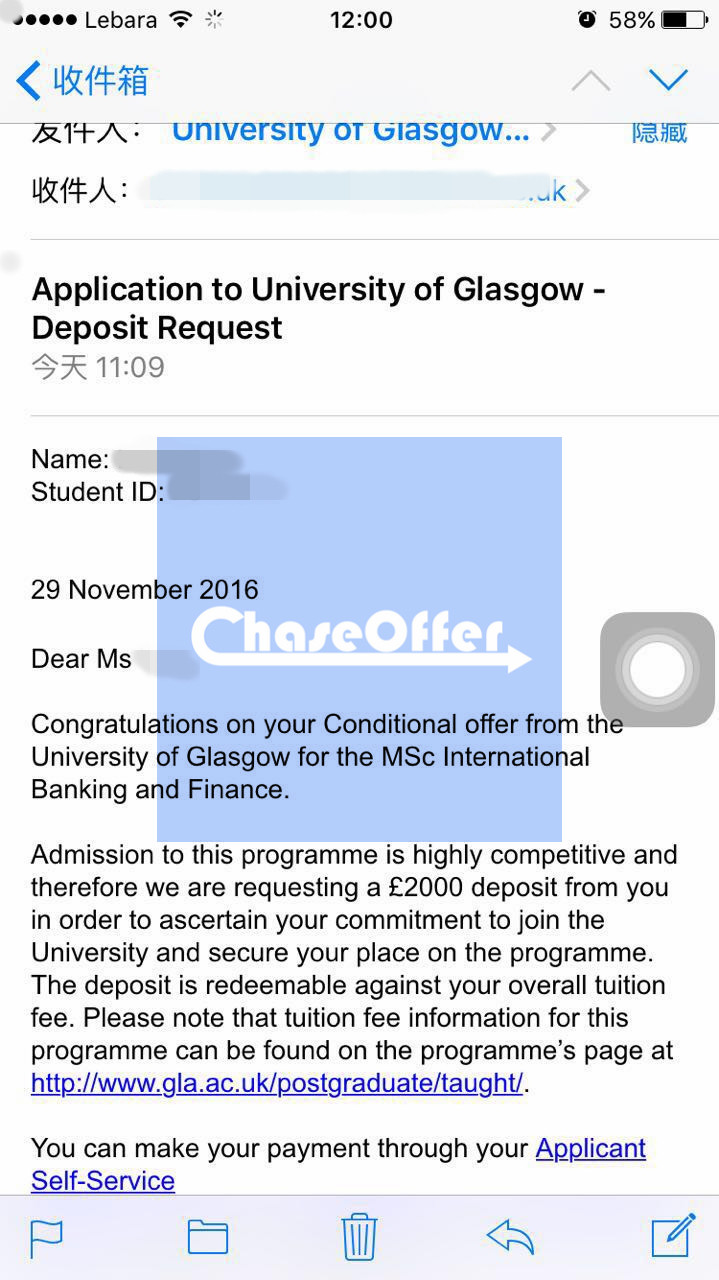719x1280 pixels.
Task: Flag this email
Action: click(47, 1238)
